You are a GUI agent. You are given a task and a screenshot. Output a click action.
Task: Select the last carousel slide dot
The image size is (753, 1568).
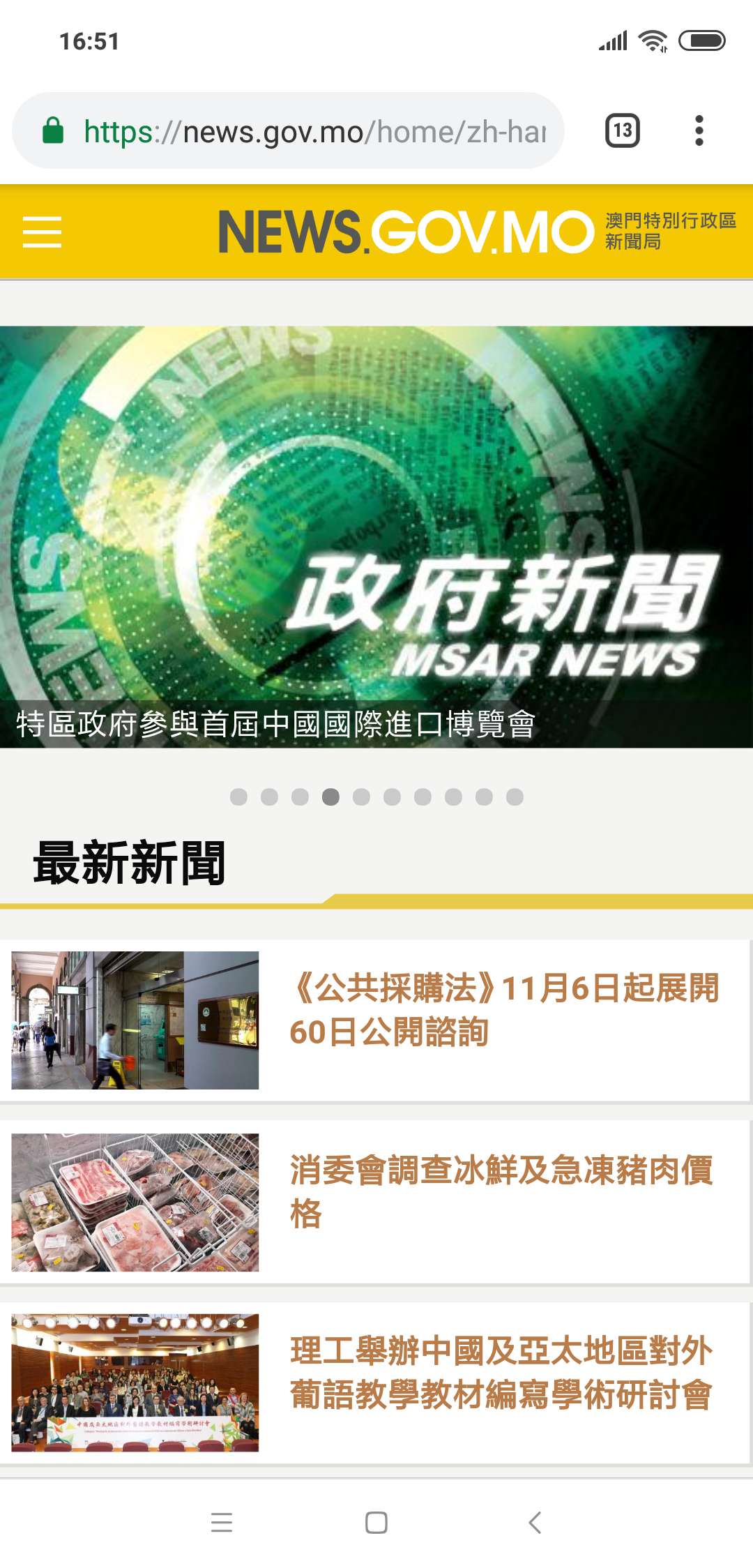515,797
